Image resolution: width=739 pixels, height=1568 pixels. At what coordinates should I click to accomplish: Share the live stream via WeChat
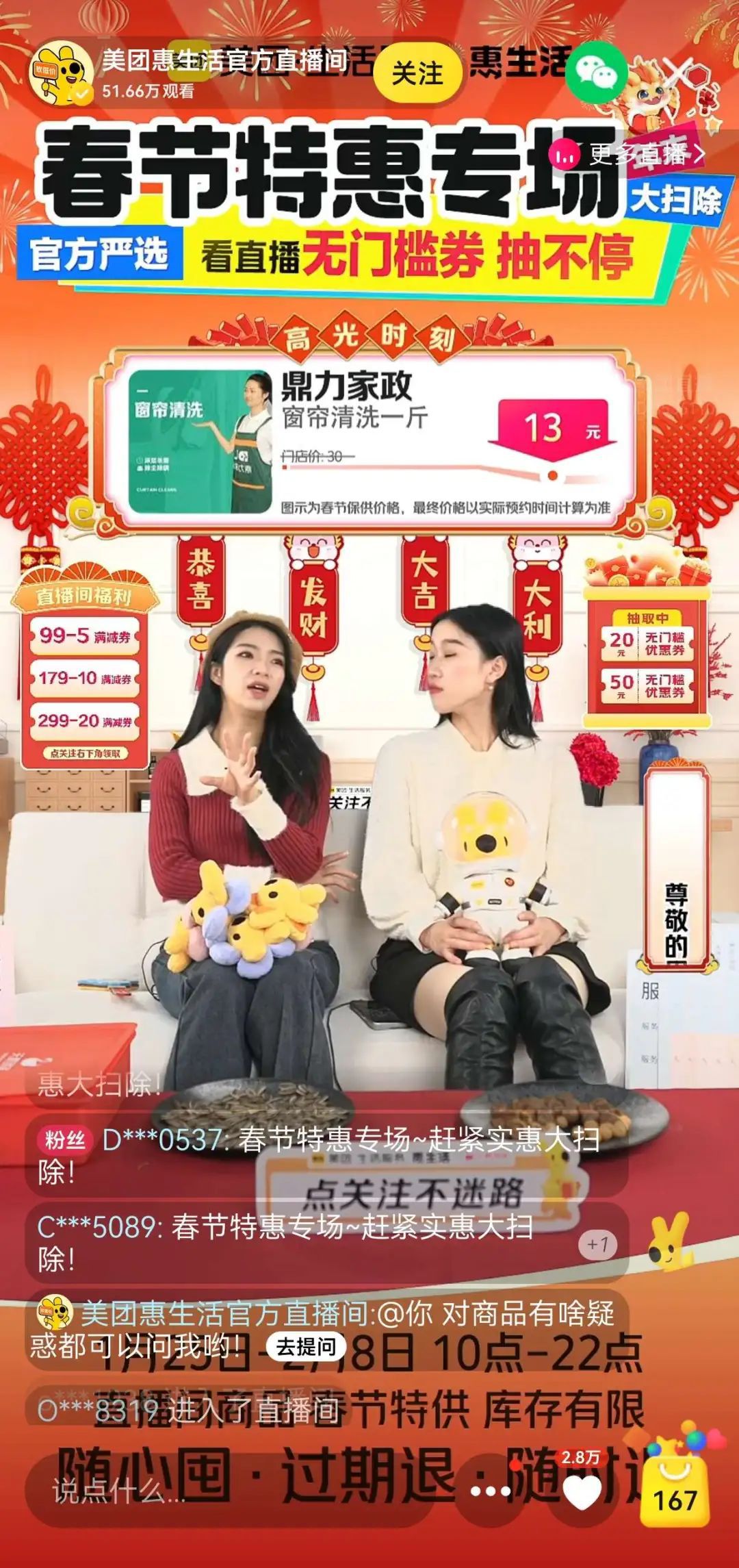coord(596,72)
